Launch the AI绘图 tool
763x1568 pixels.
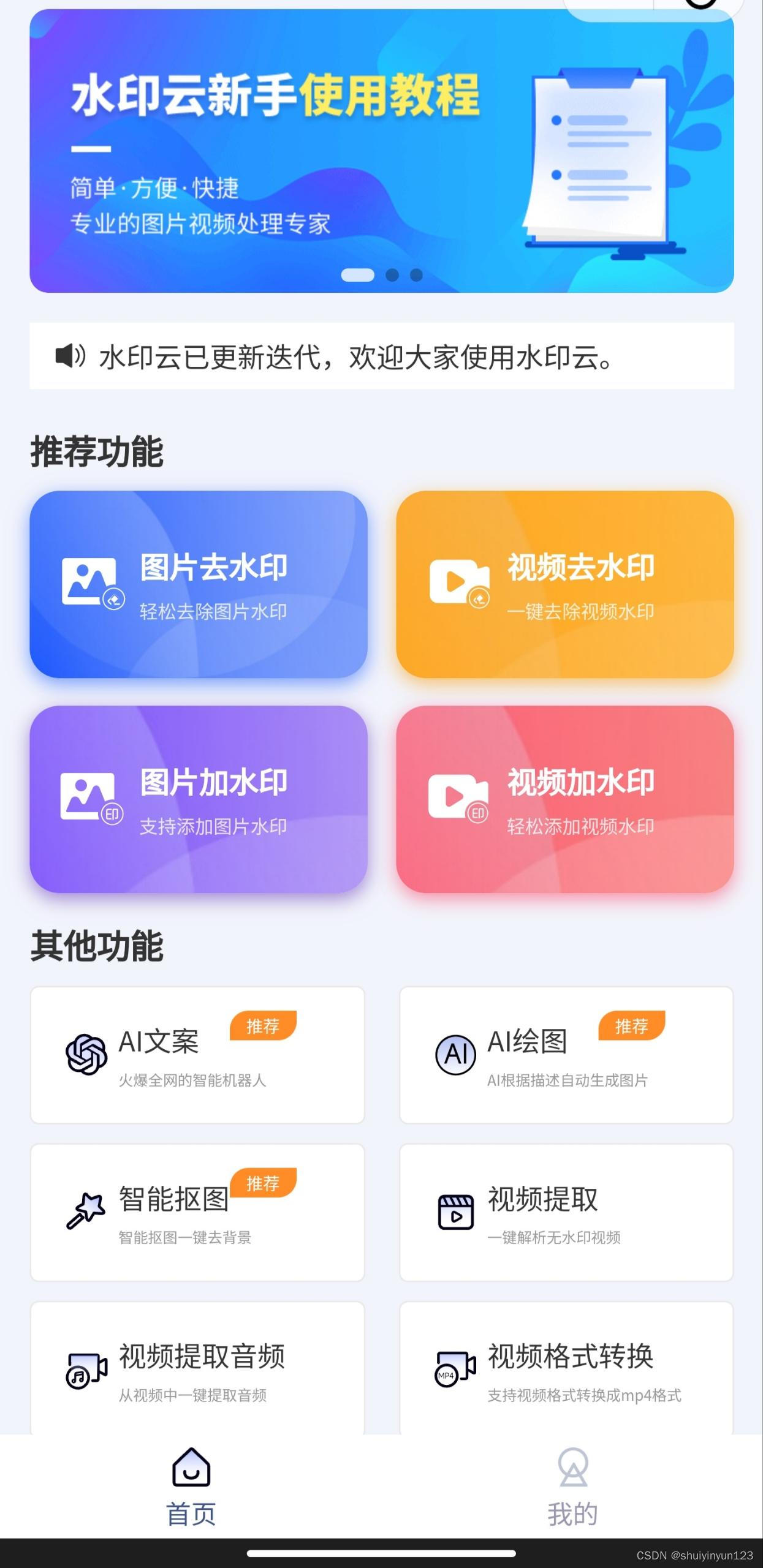coord(566,1055)
